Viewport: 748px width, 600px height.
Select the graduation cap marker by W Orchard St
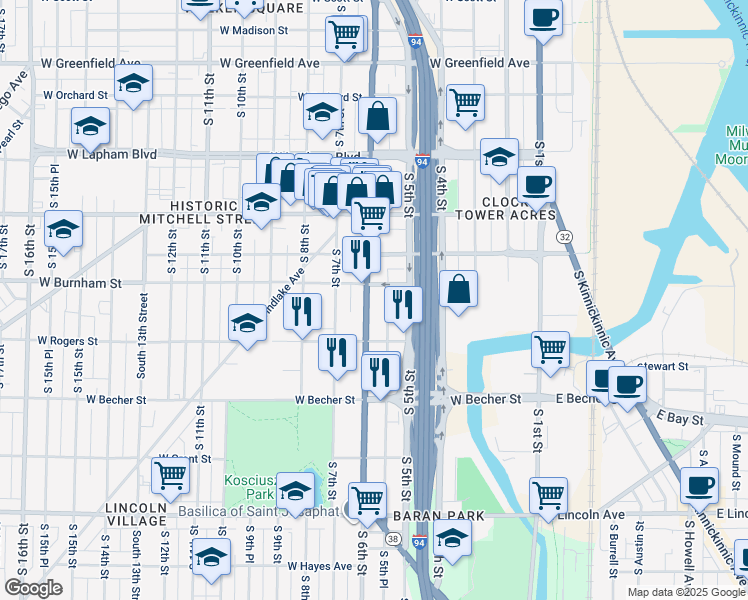tap(134, 84)
